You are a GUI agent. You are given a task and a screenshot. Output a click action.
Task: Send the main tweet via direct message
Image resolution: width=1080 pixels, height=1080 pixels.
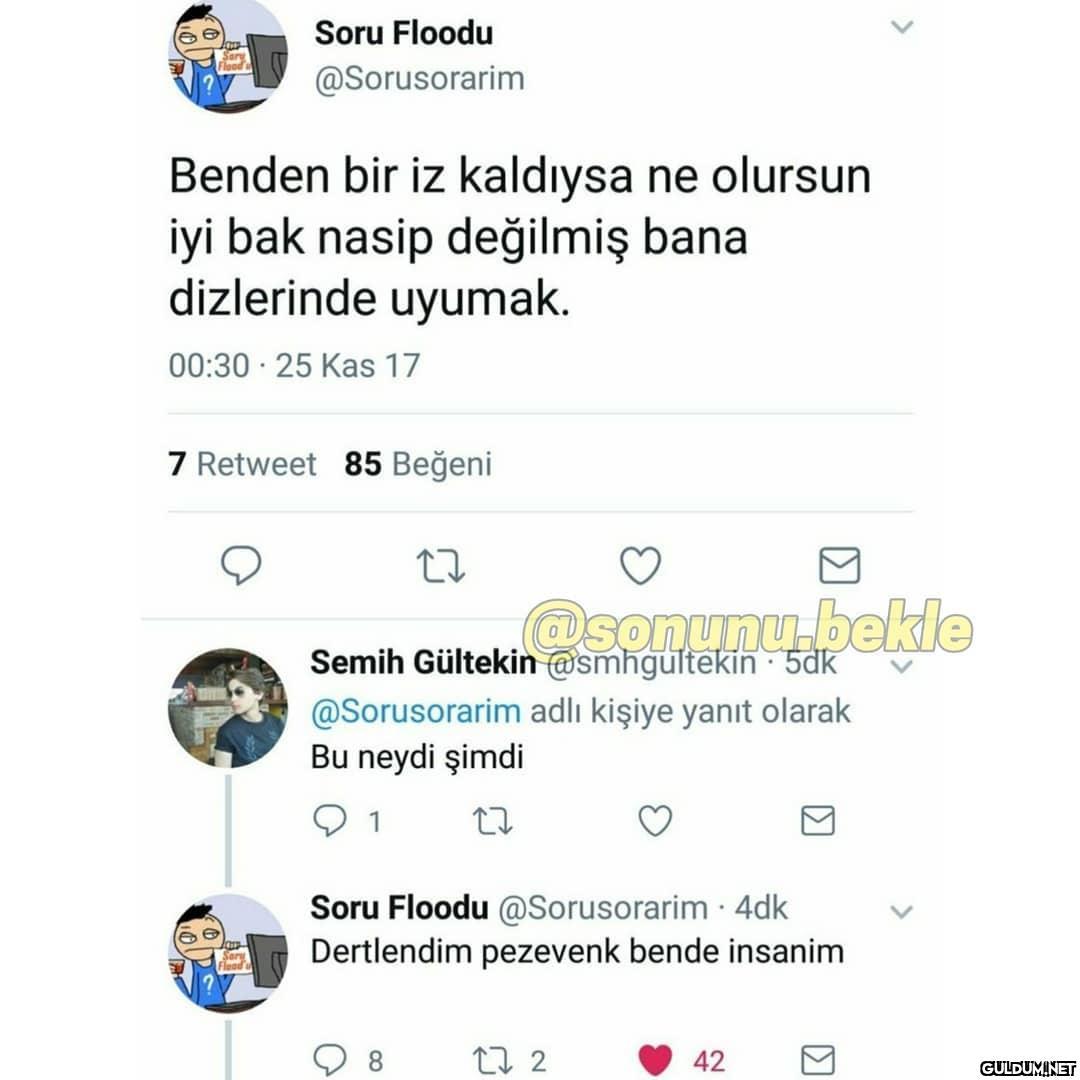pyautogui.click(x=839, y=566)
